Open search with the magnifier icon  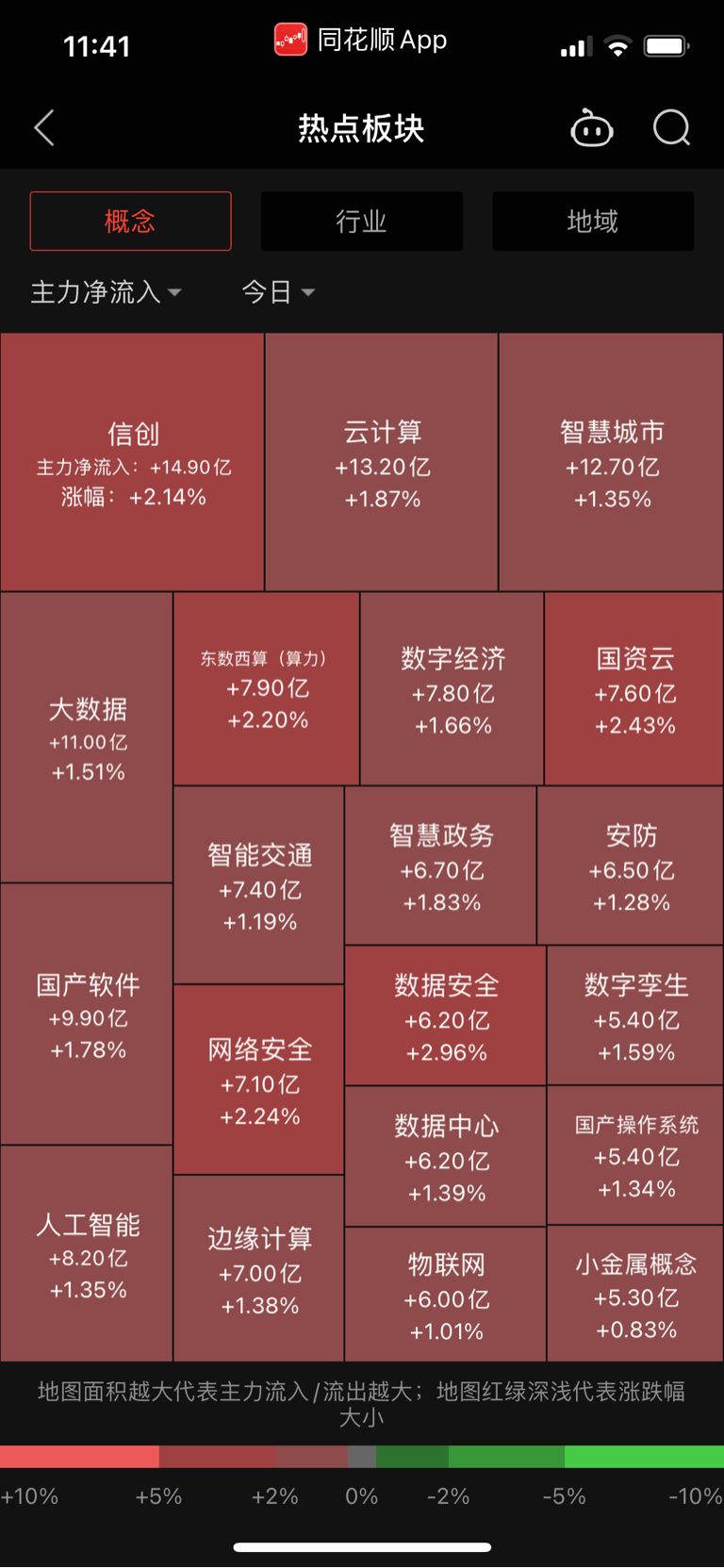(x=671, y=127)
